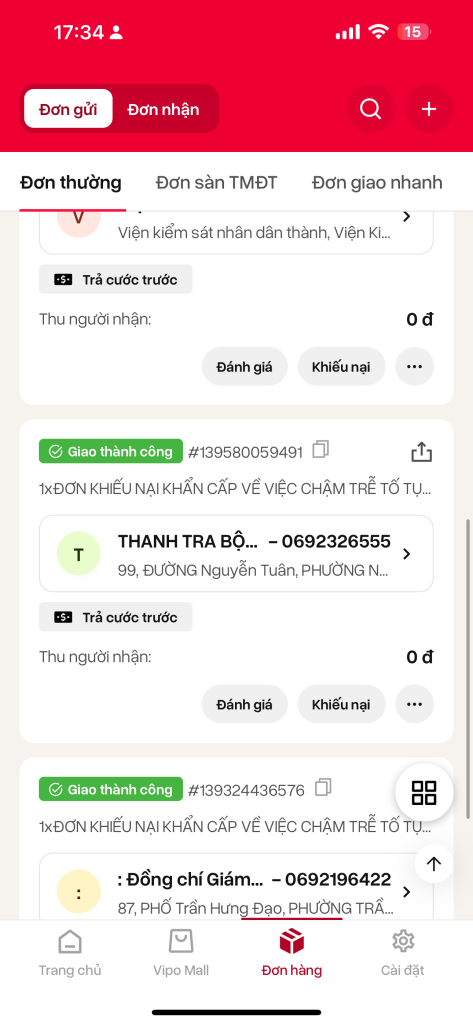Image resolution: width=473 pixels, height=1024 pixels.
Task: Switch to the Đơn nhận segment
Action: [163, 109]
